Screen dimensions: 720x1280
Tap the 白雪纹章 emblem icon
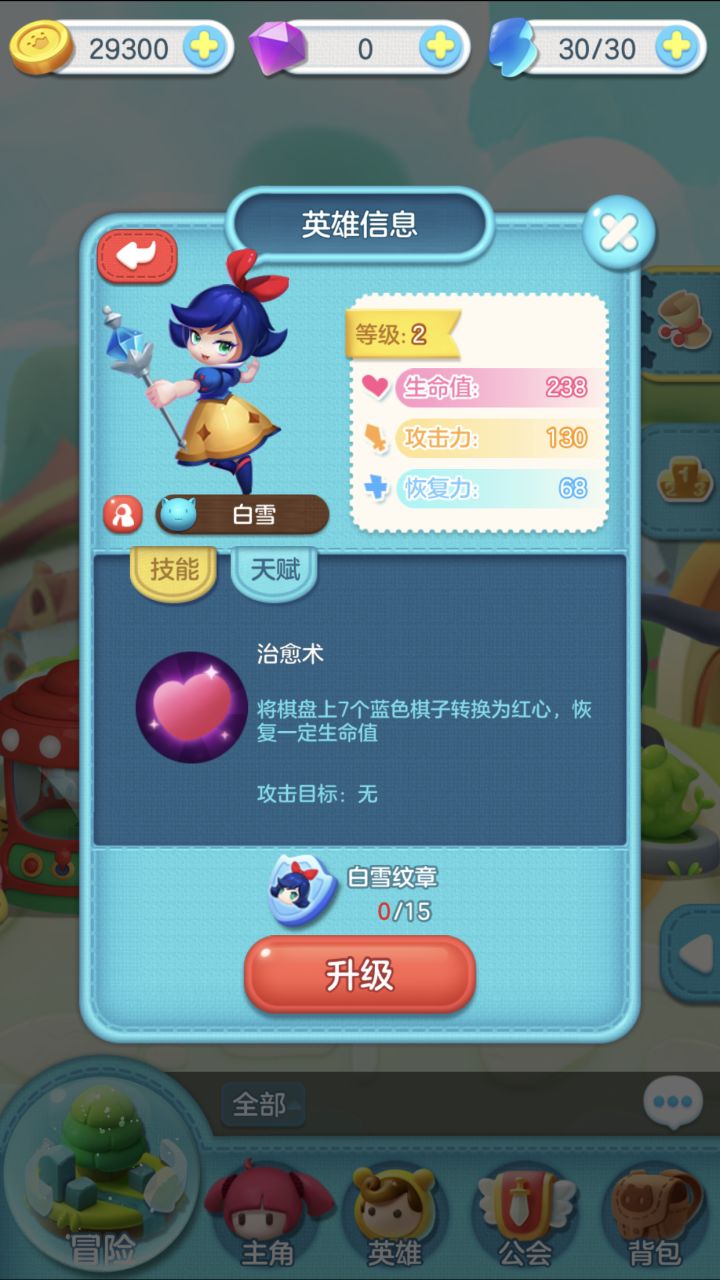point(300,890)
